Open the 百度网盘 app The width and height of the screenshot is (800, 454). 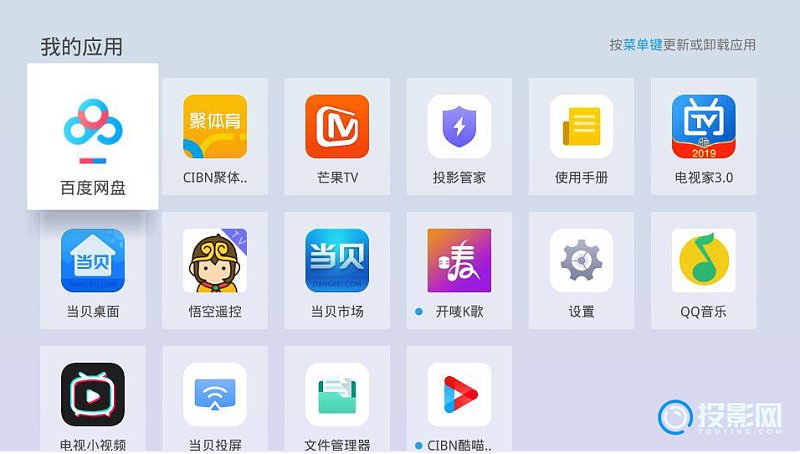[x=92, y=136]
